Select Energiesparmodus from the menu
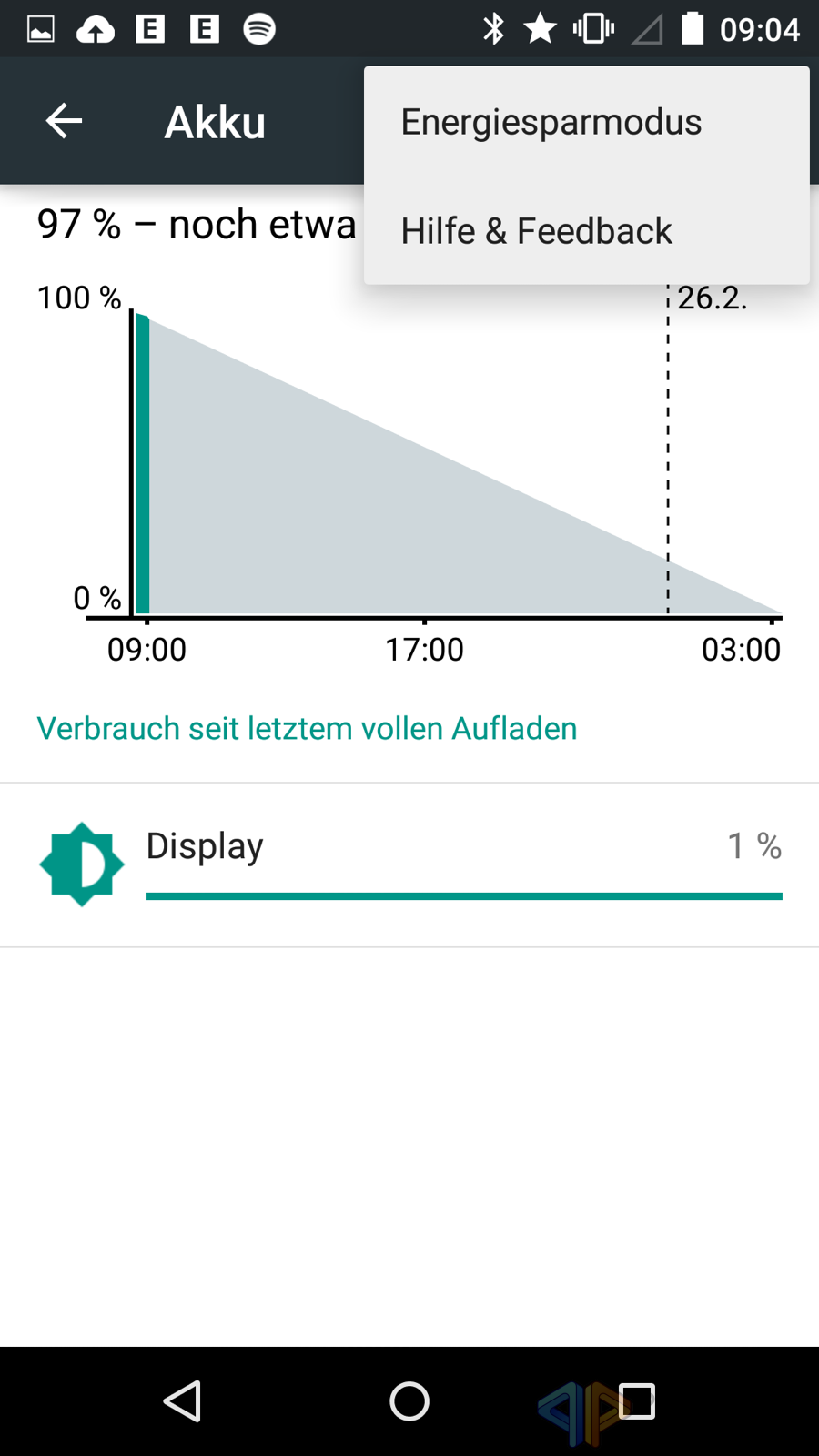Image resolution: width=819 pixels, height=1456 pixels. [551, 122]
